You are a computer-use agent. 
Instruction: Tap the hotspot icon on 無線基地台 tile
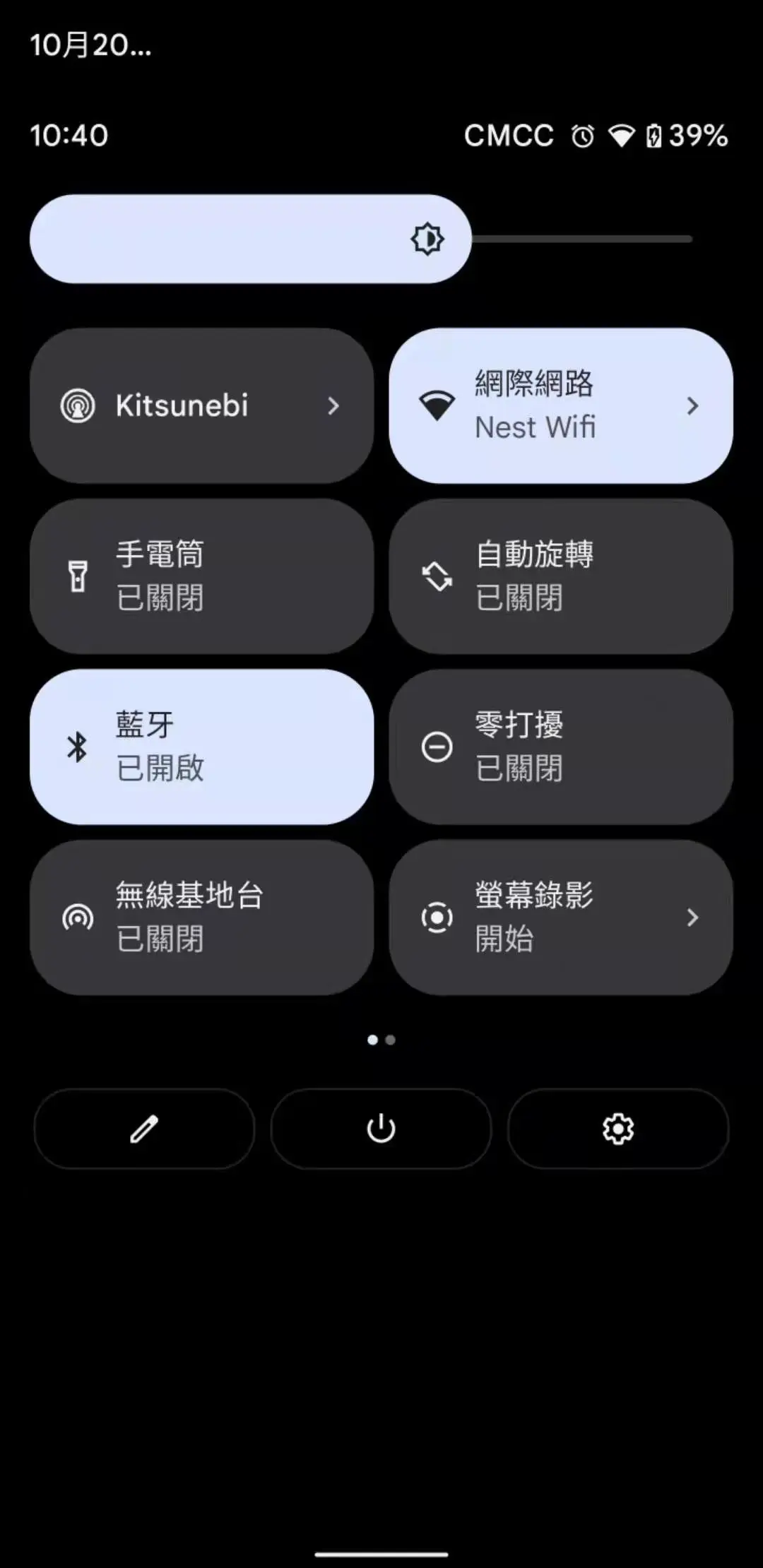pos(78,917)
